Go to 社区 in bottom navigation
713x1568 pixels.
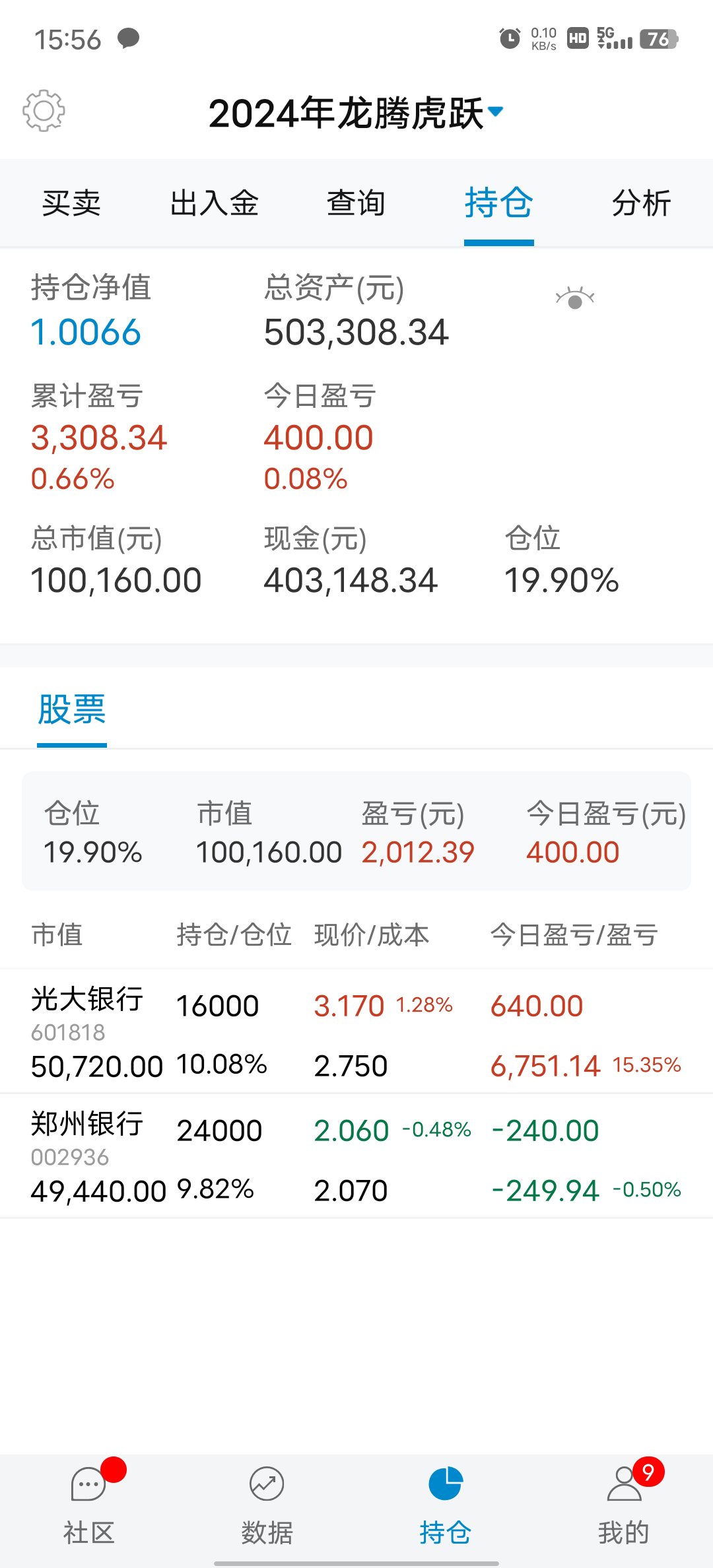pyautogui.click(x=89, y=1507)
